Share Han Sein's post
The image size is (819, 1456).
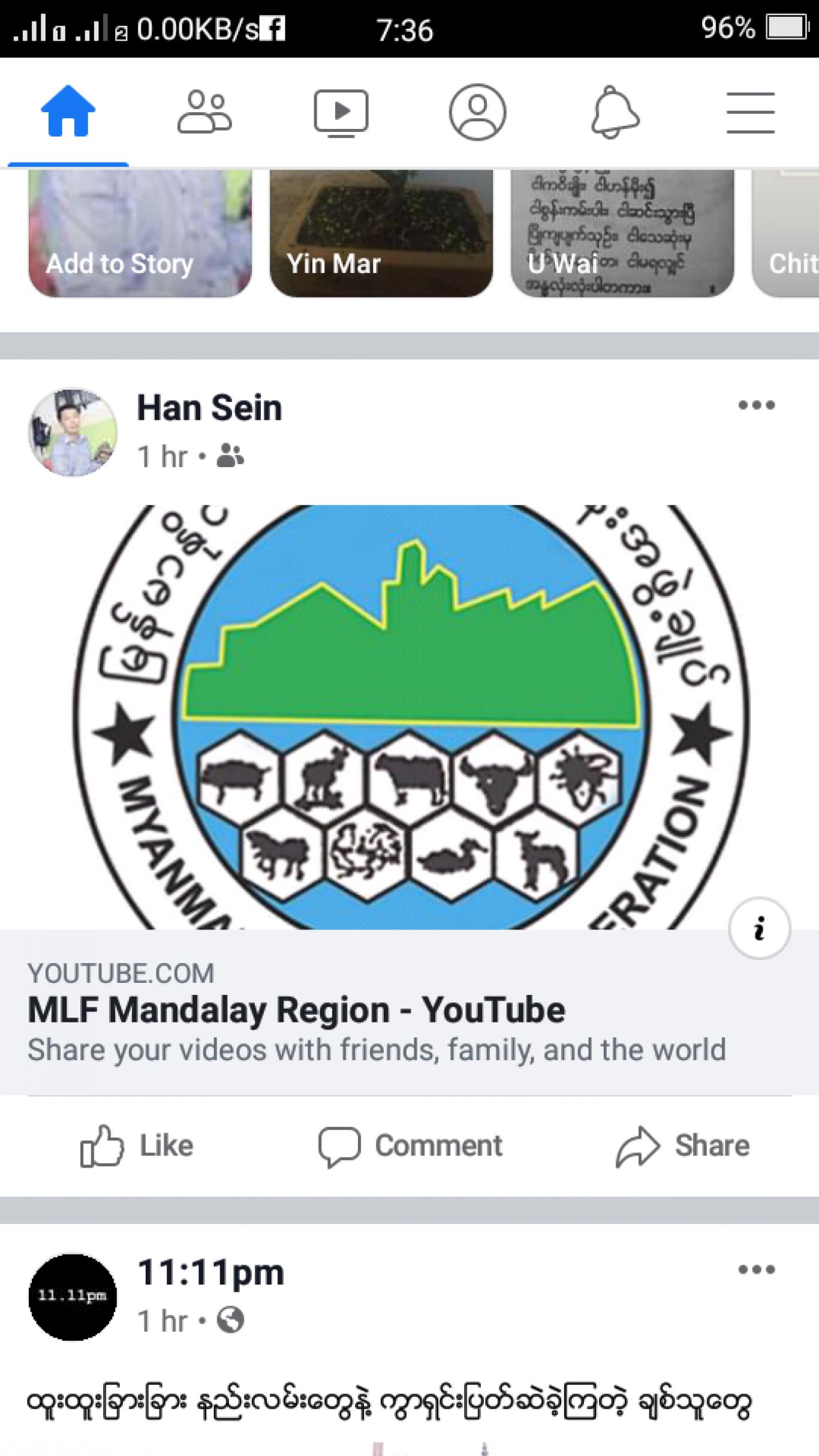pos(682,1145)
